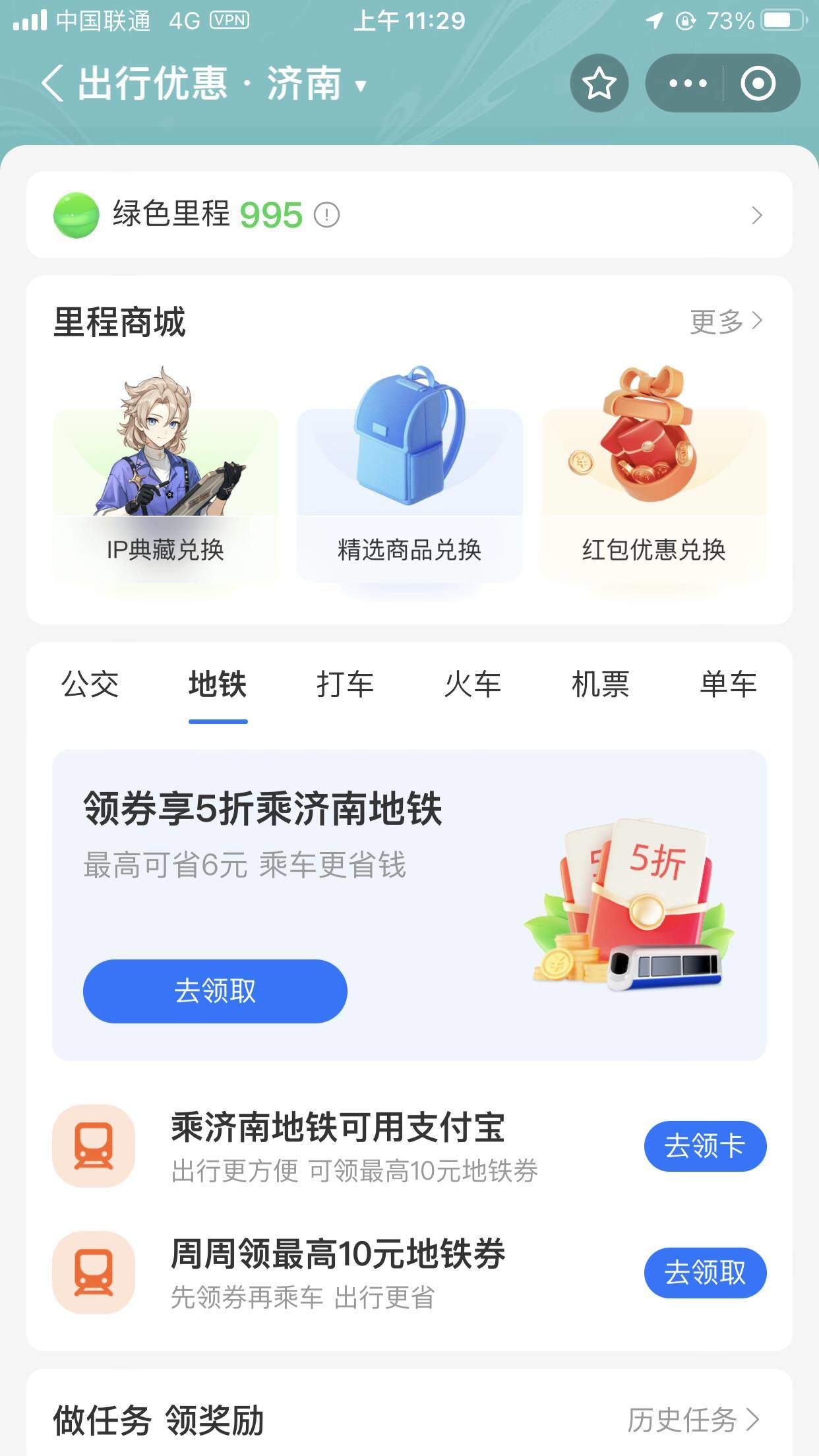
Task: Tap the train icon next to 周周领最高10元地铁券
Action: (92, 1273)
